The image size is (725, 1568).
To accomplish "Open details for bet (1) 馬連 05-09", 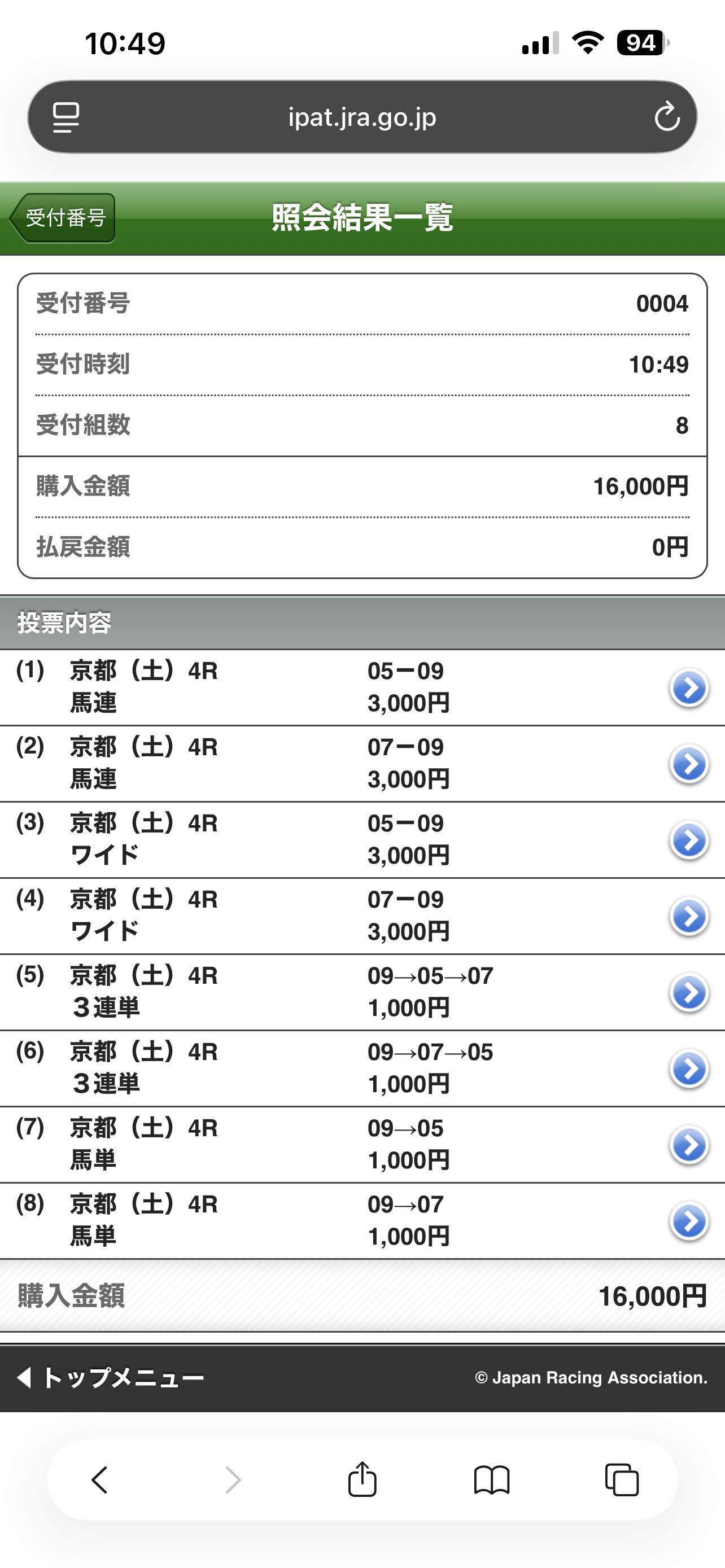I will coord(688,689).
